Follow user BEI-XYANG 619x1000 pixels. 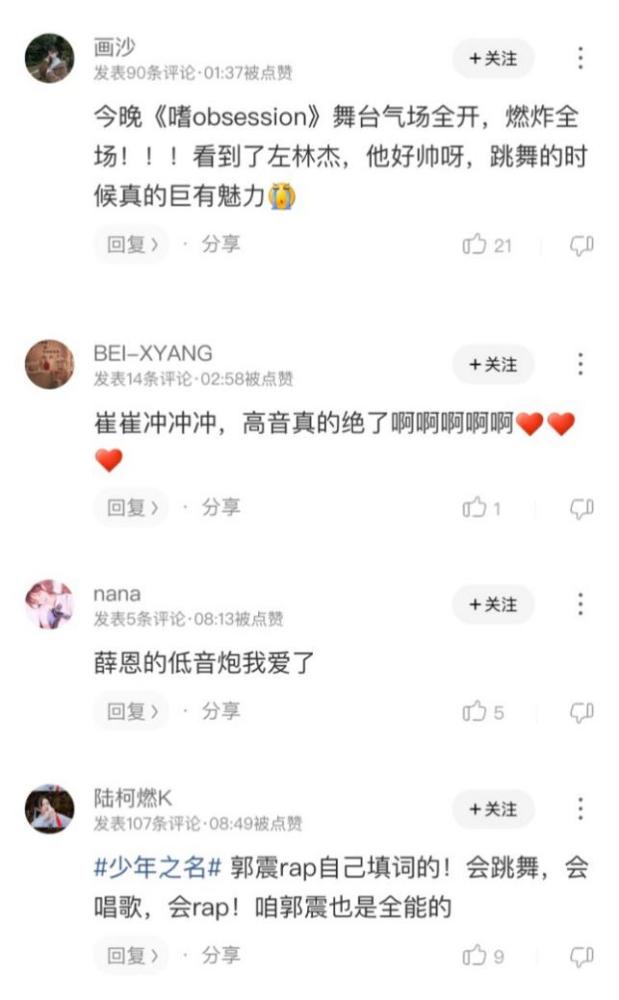493,365
